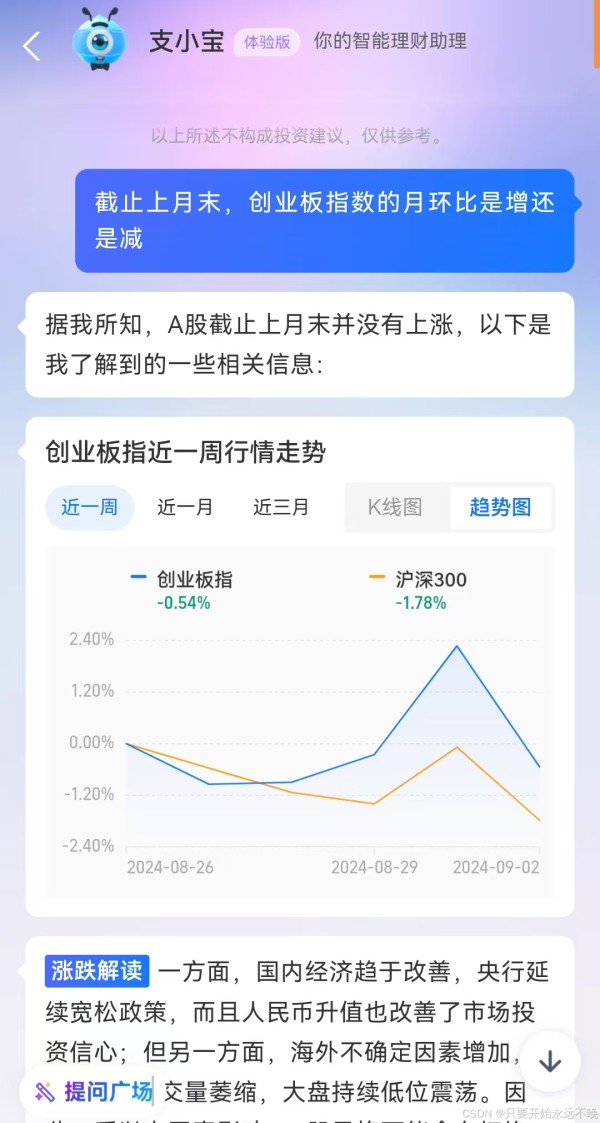Jump to bottom with the down arrow button

pyautogui.click(x=550, y=1061)
